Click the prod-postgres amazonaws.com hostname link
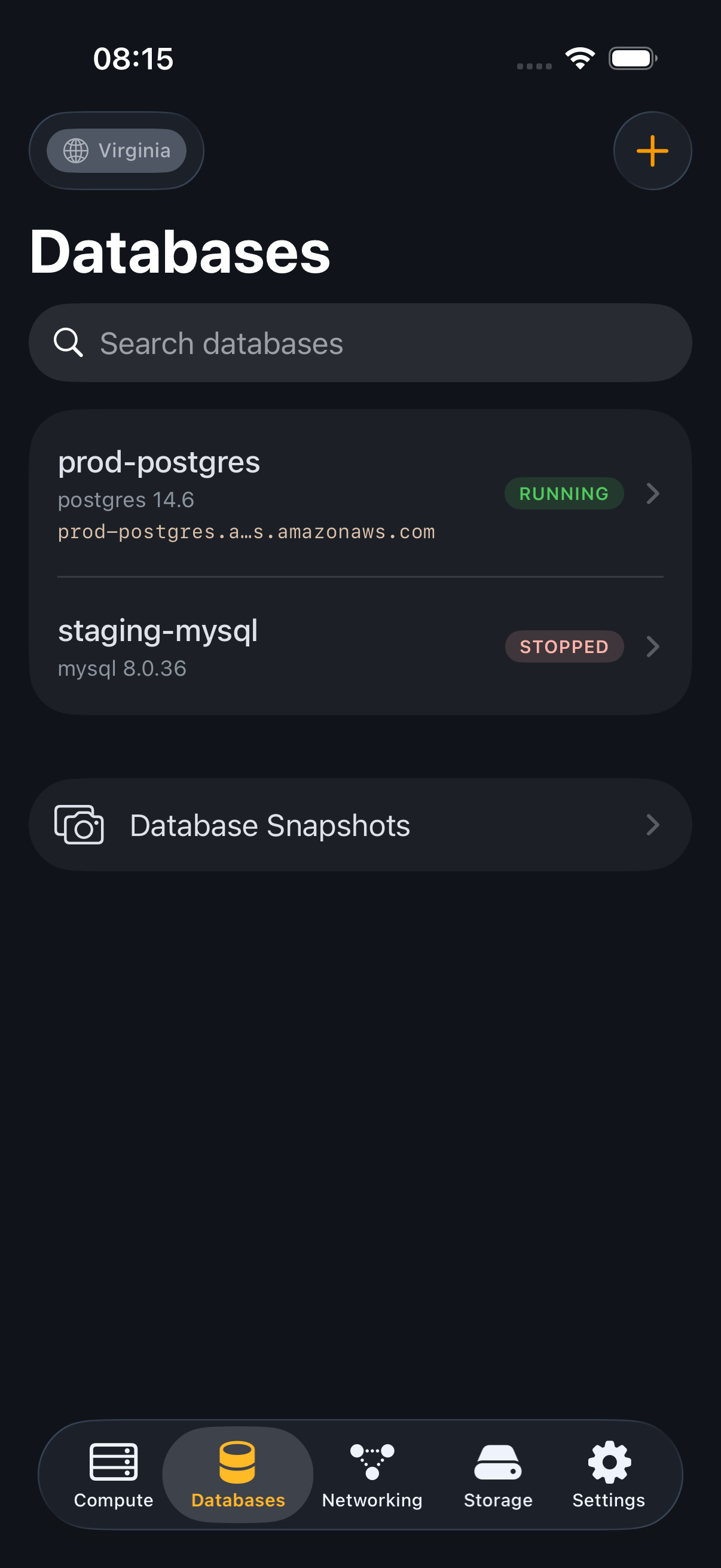 (x=246, y=531)
